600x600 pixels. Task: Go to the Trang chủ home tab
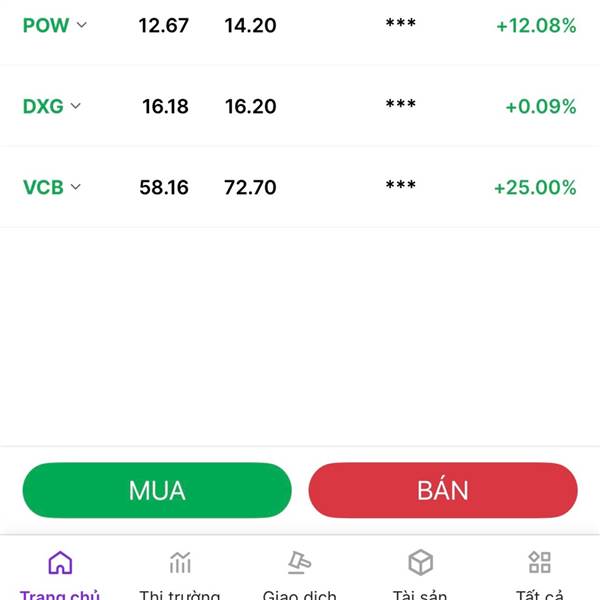60,574
